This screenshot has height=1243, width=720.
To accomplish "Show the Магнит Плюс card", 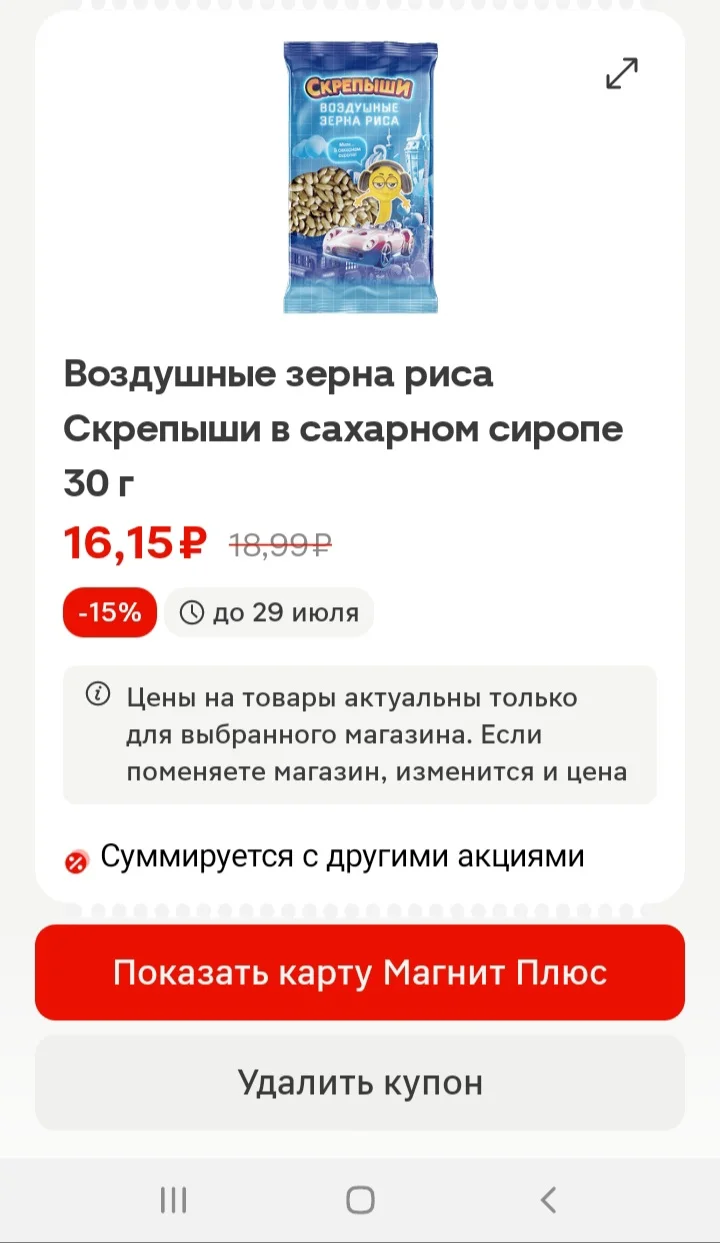I will (x=360, y=972).
